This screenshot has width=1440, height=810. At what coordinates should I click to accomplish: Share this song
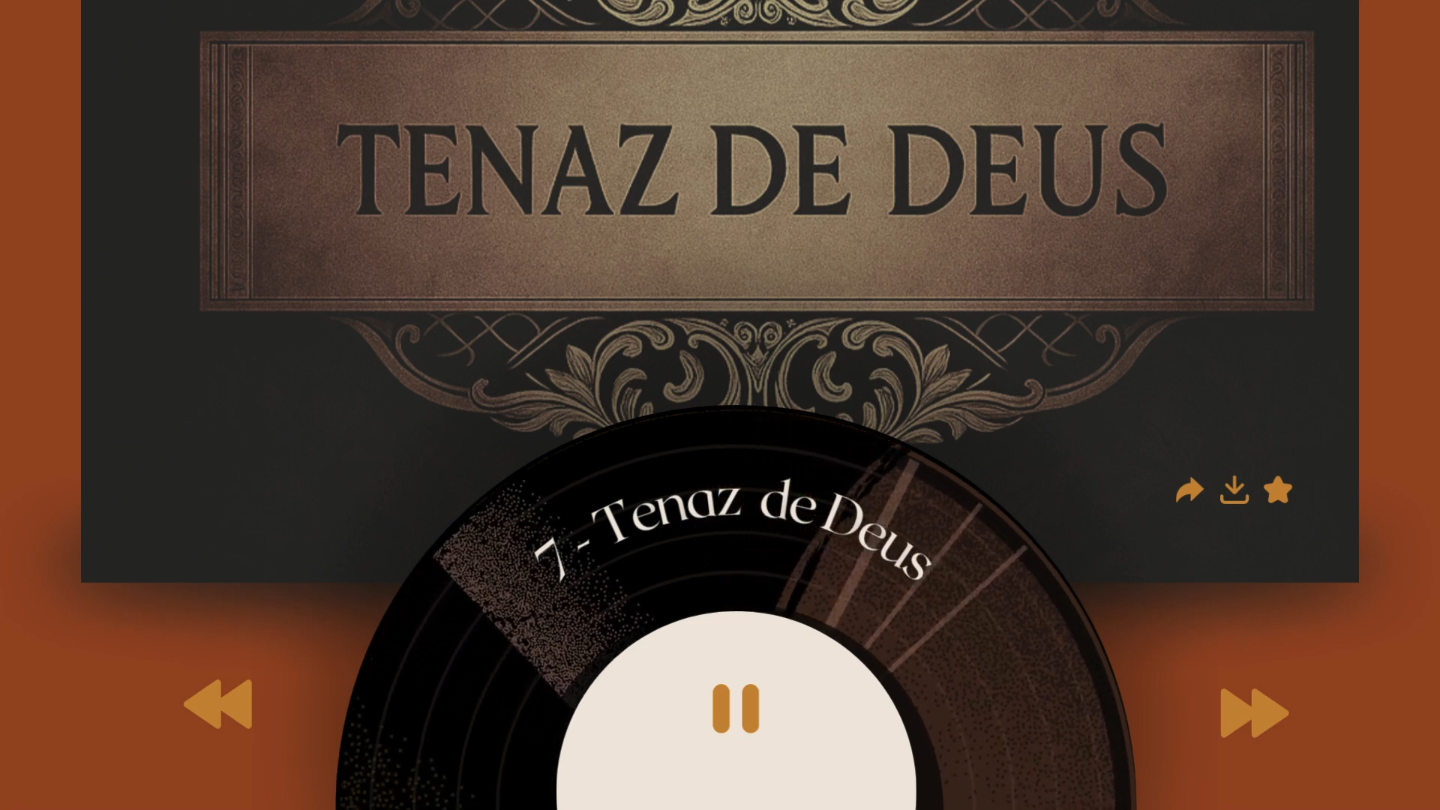tap(1189, 491)
